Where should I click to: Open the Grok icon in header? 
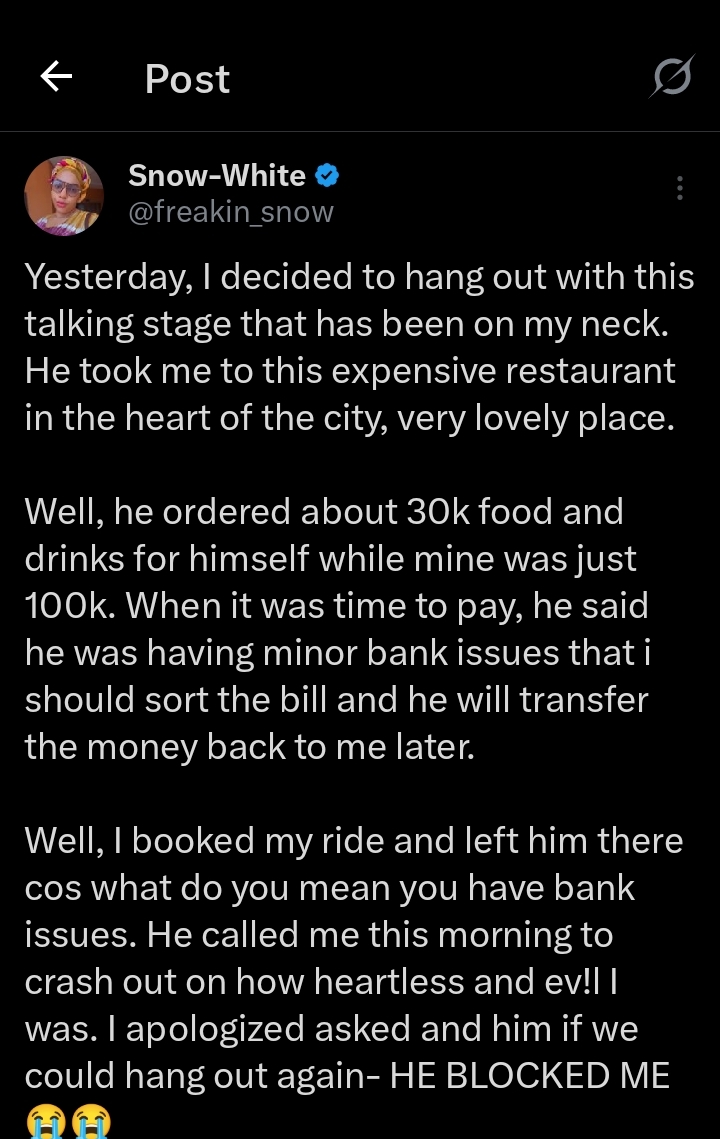(670, 77)
